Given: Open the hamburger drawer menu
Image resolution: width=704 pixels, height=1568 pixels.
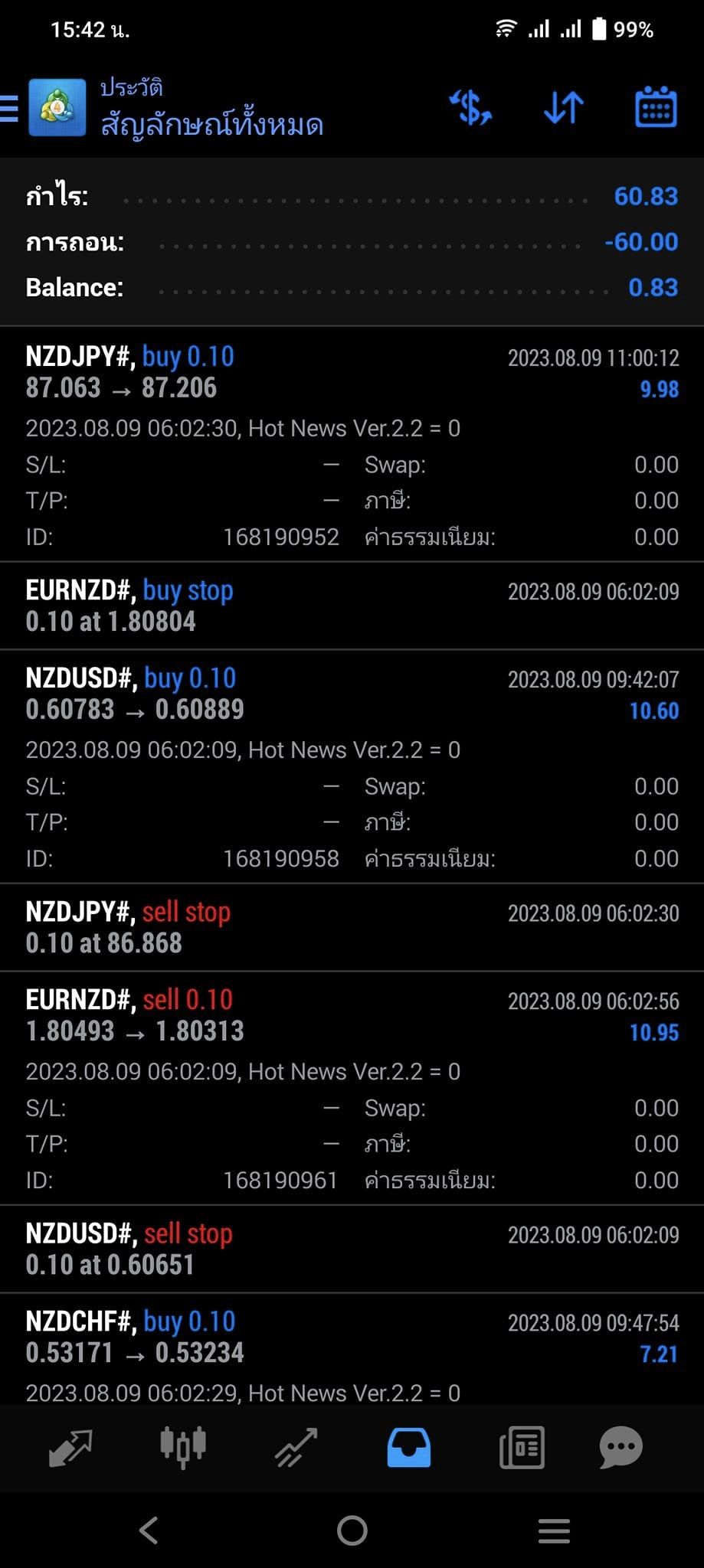Looking at the screenshot, I should pos(9,109).
